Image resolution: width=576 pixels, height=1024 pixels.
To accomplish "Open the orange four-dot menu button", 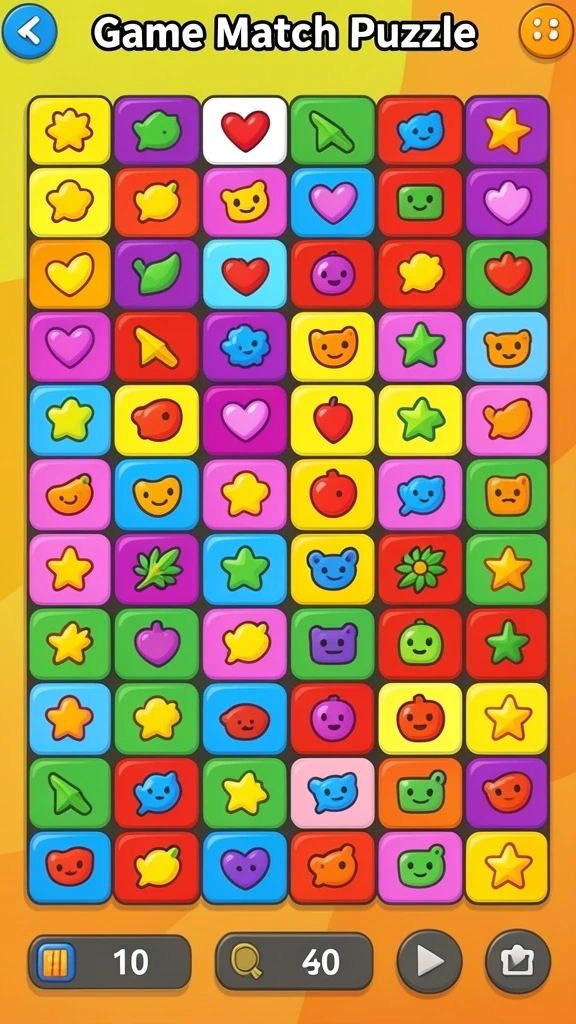I will 546,30.
